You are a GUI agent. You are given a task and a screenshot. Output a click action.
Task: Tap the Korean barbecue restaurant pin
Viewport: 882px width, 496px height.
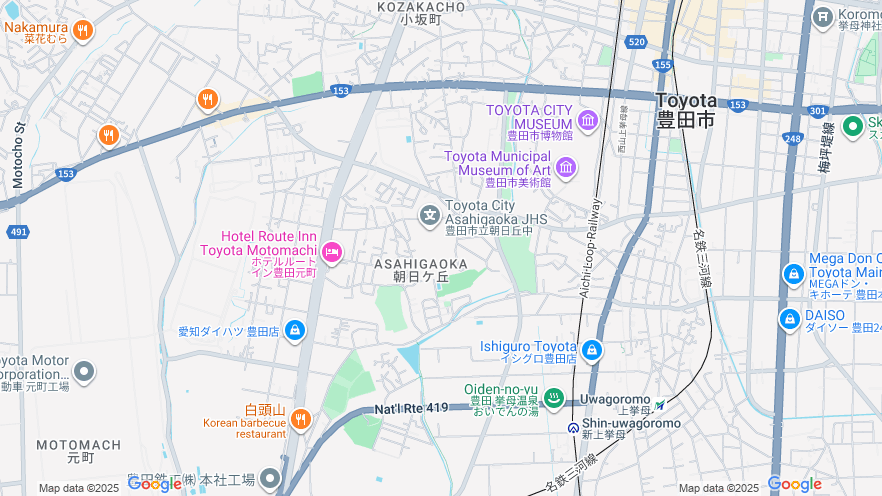pyautogui.click(x=301, y=419)
